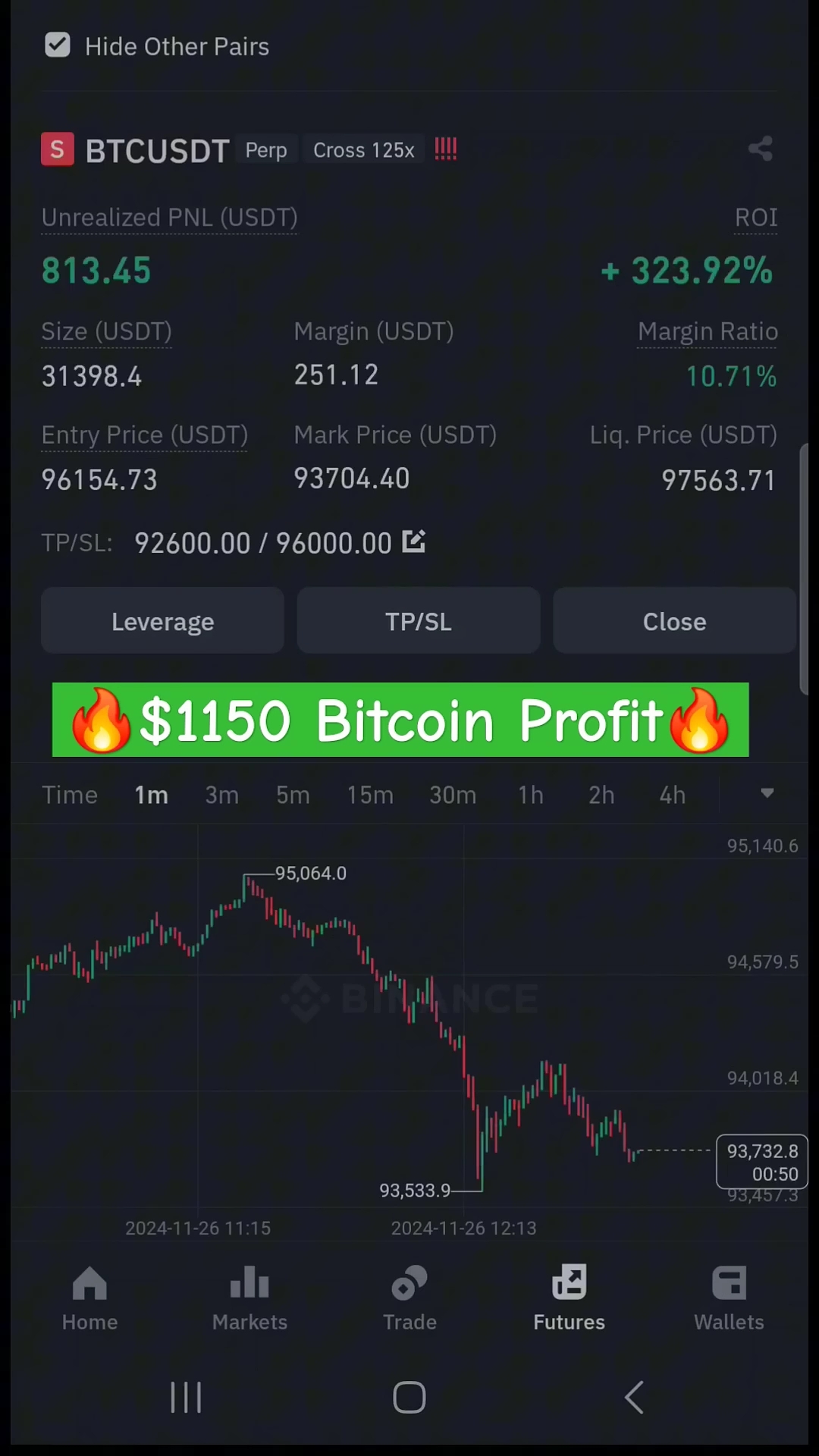Tap the 93,732.8 price tag on chart
Screen dimensions: 819x1456
761,1162
